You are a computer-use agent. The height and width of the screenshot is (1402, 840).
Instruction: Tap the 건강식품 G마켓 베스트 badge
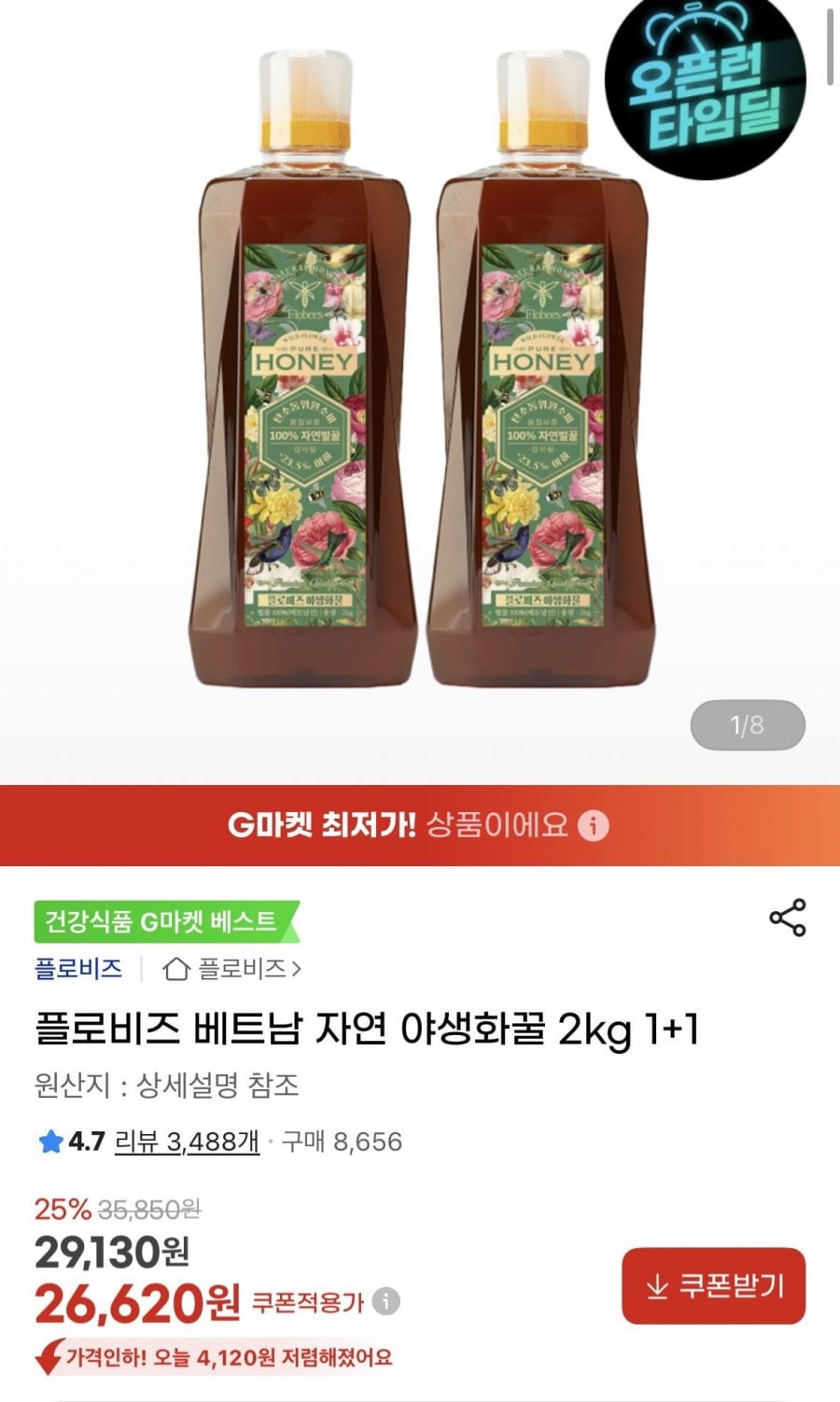point(164,922)
